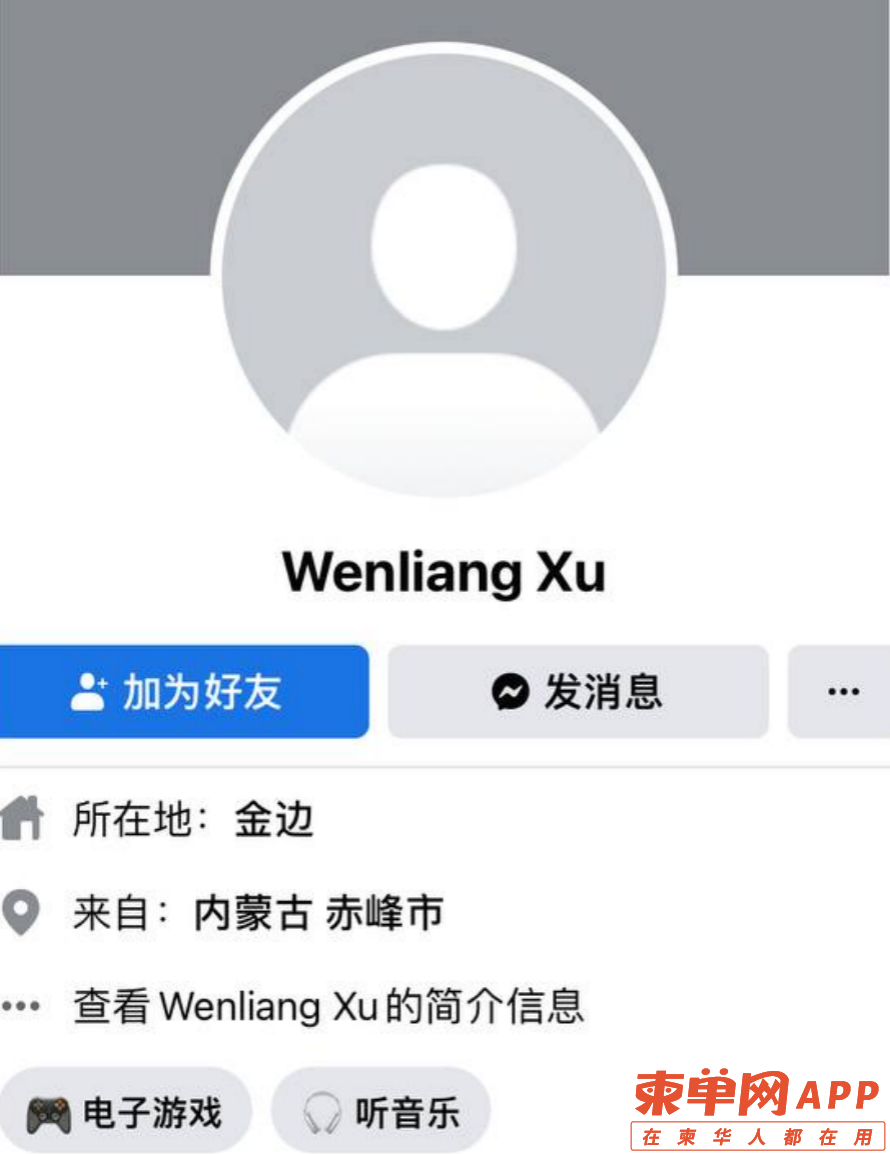Send a message via 发消息
Screen dimensions: 890x1154
[578, 691]
